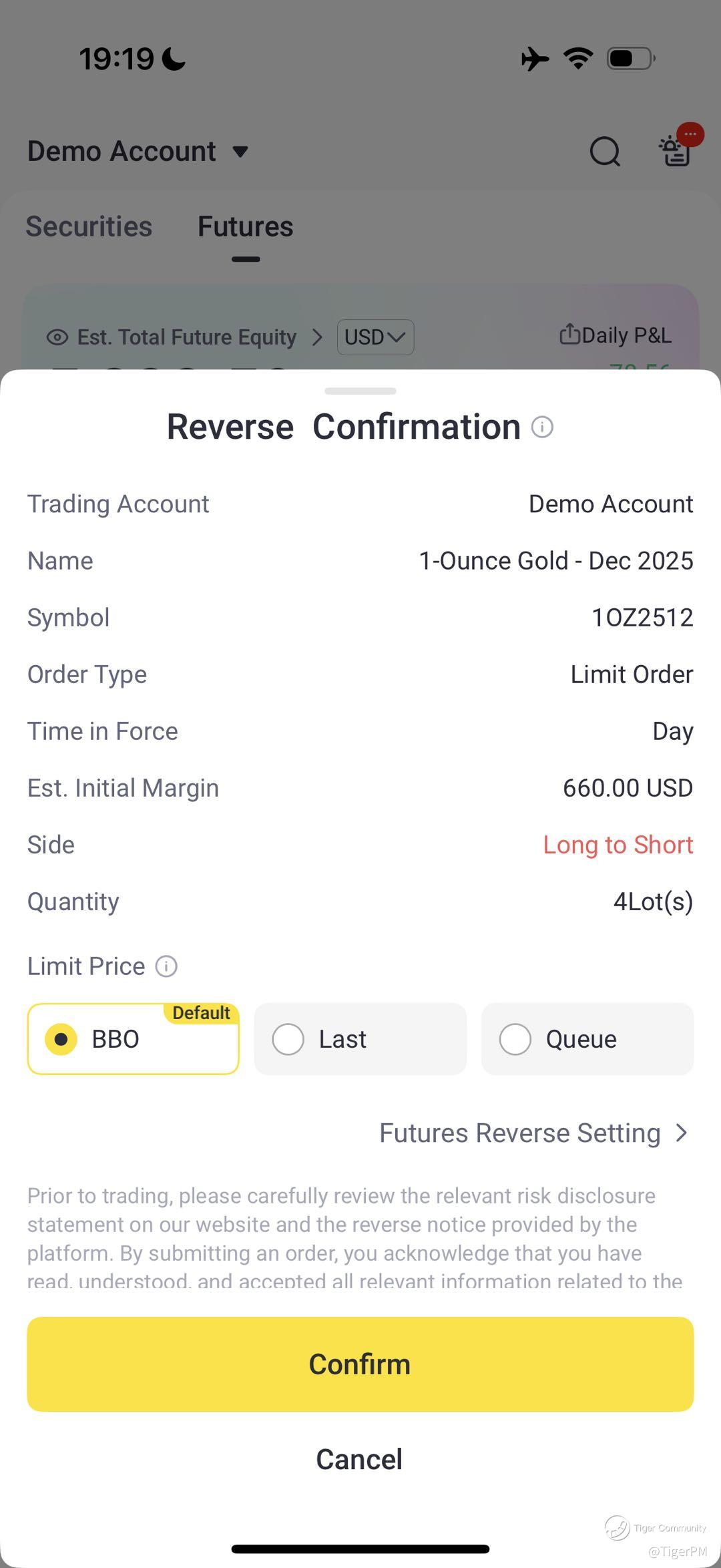Select BBO as limit price

133,1039
